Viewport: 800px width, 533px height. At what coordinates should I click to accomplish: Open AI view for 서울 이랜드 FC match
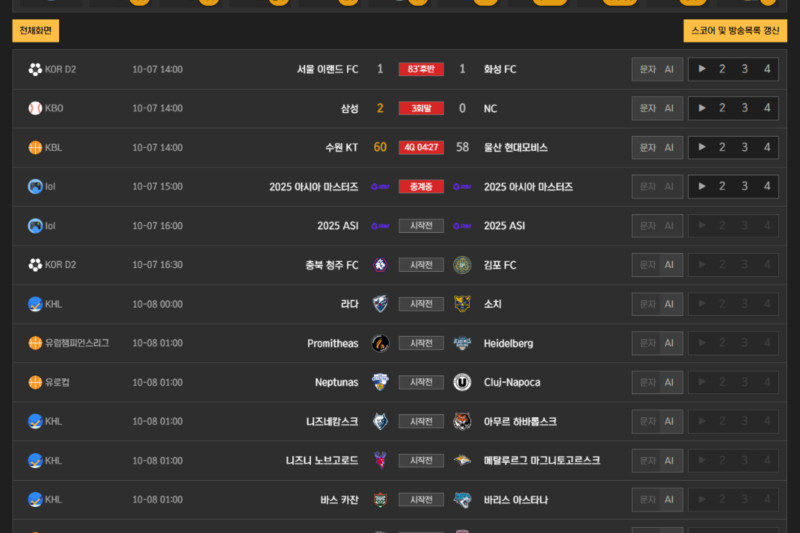coord(669,69)
